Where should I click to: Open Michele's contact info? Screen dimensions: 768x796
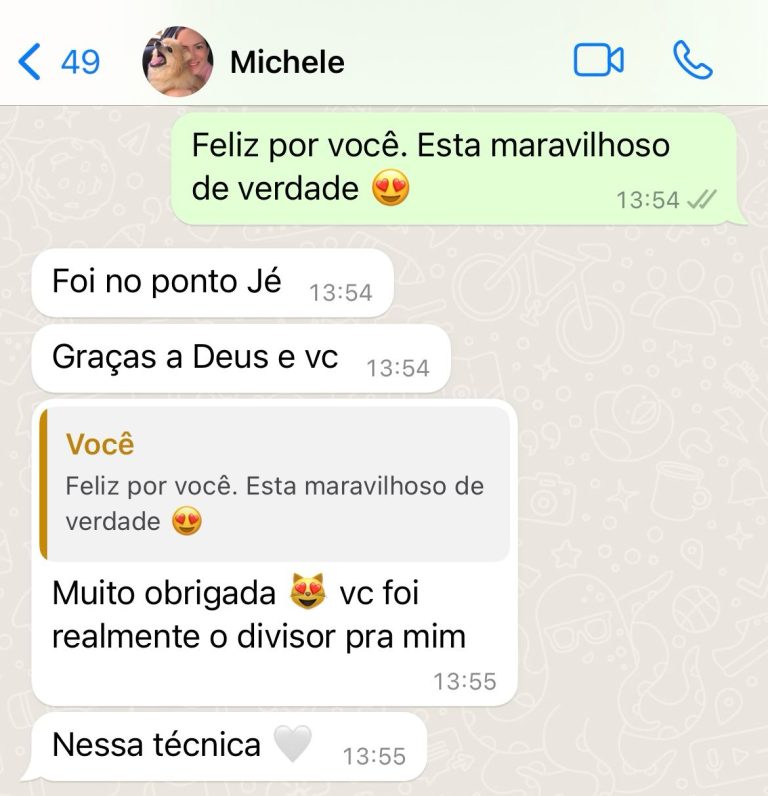[287, 62]
